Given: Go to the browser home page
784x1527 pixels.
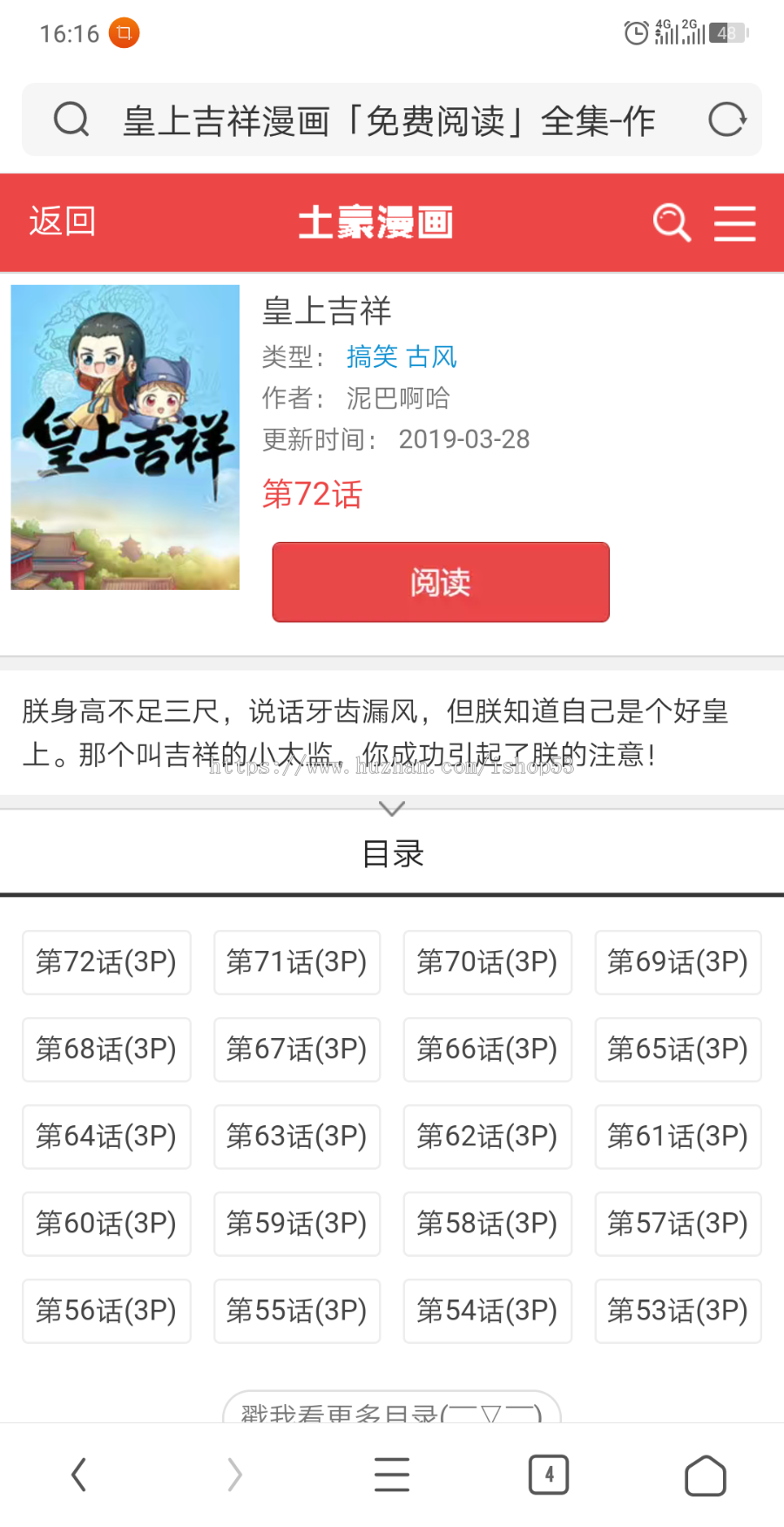Looking at the screenshot, I should [x=705, y=1475].
